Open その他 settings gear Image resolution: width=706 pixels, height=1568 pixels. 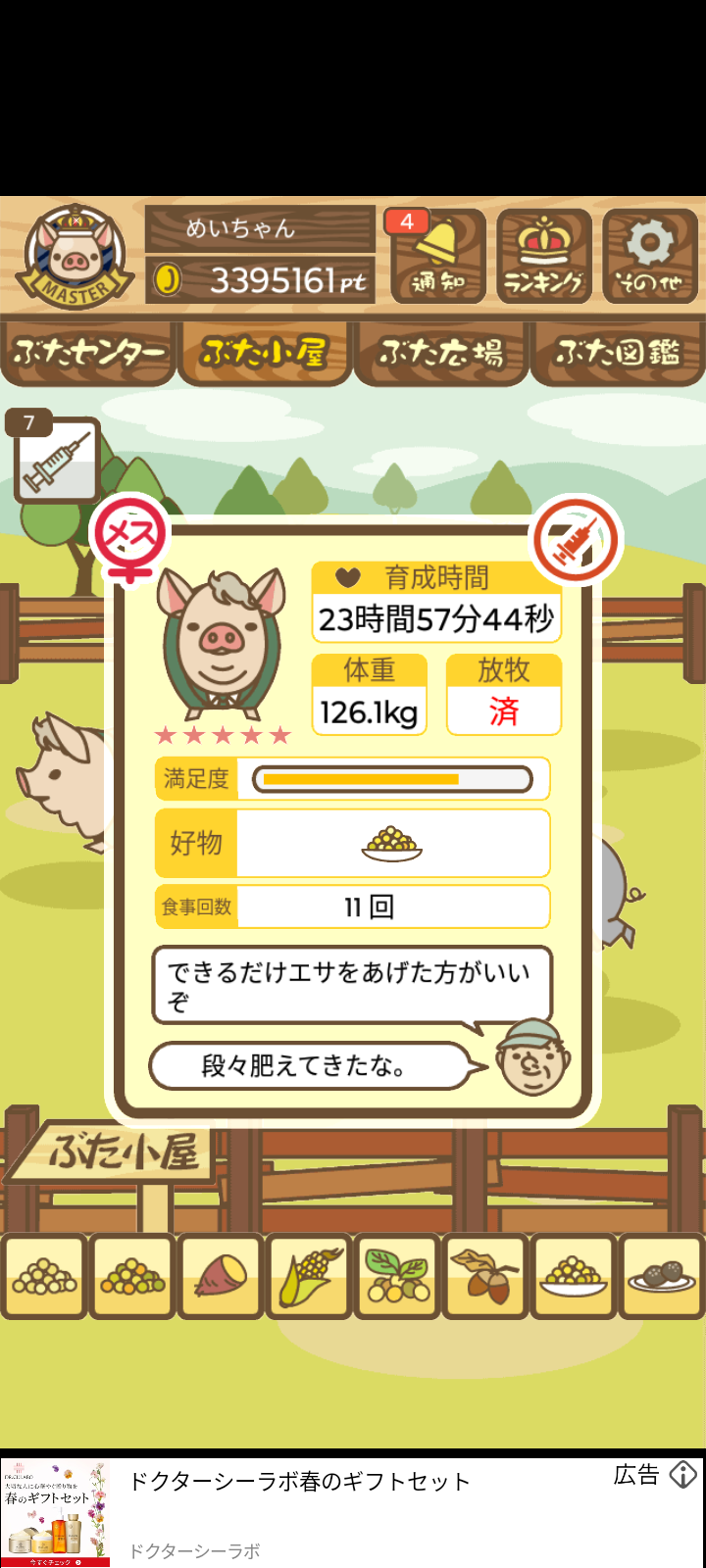(x=650, y=257)
